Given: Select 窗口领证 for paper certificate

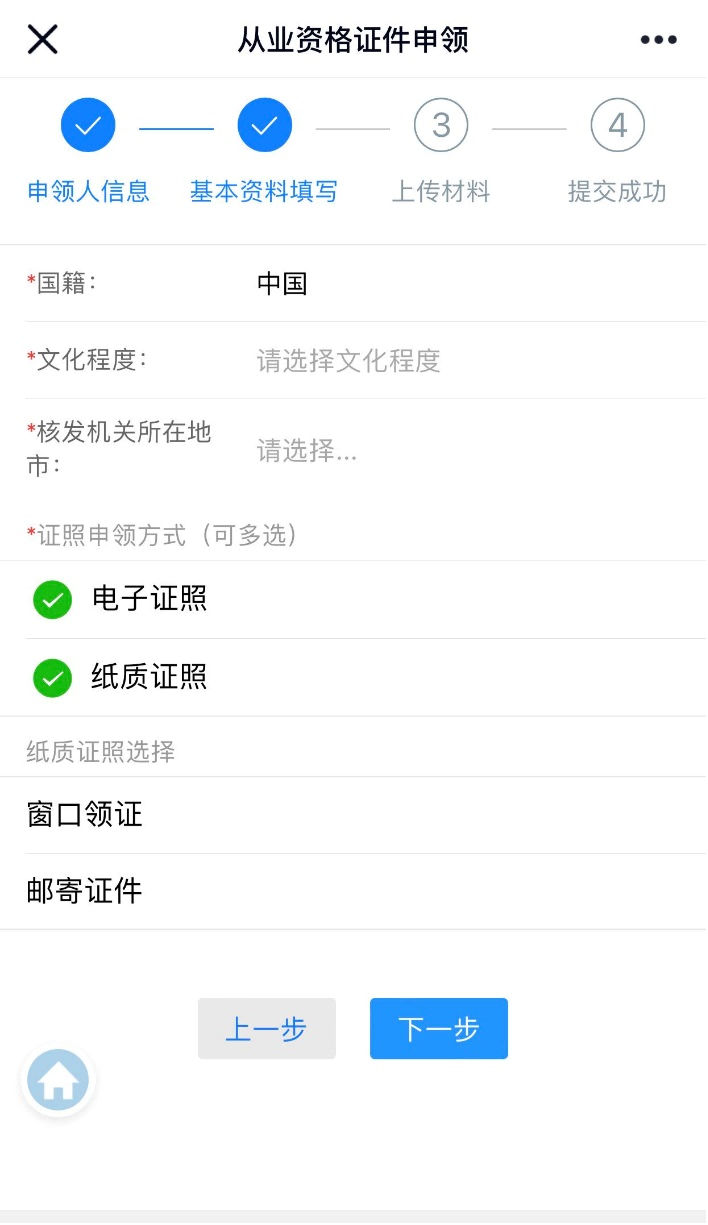Looking at the screenshot, I should [x=85, y=815].
